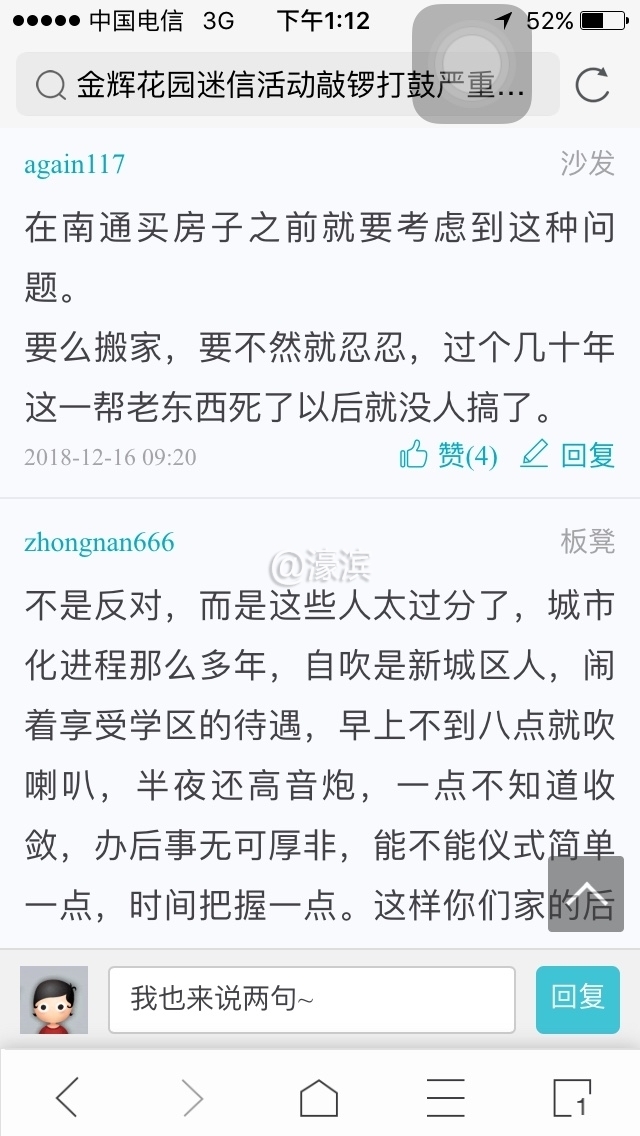640x1136 pixels.
Task: Open the profile of user zhongnan666
Action: 99,543
